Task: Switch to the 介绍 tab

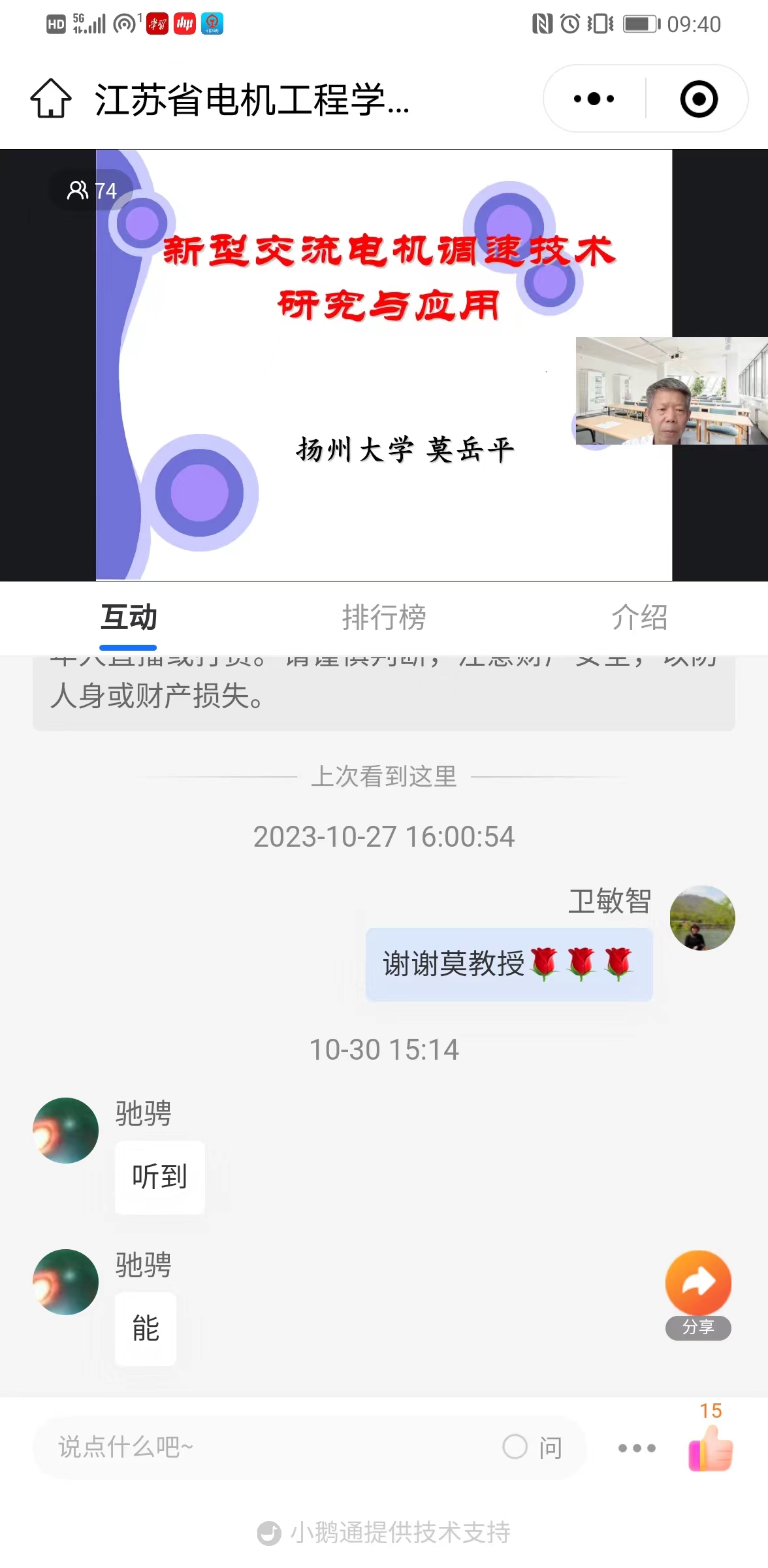Action: (x=639, y=617)
